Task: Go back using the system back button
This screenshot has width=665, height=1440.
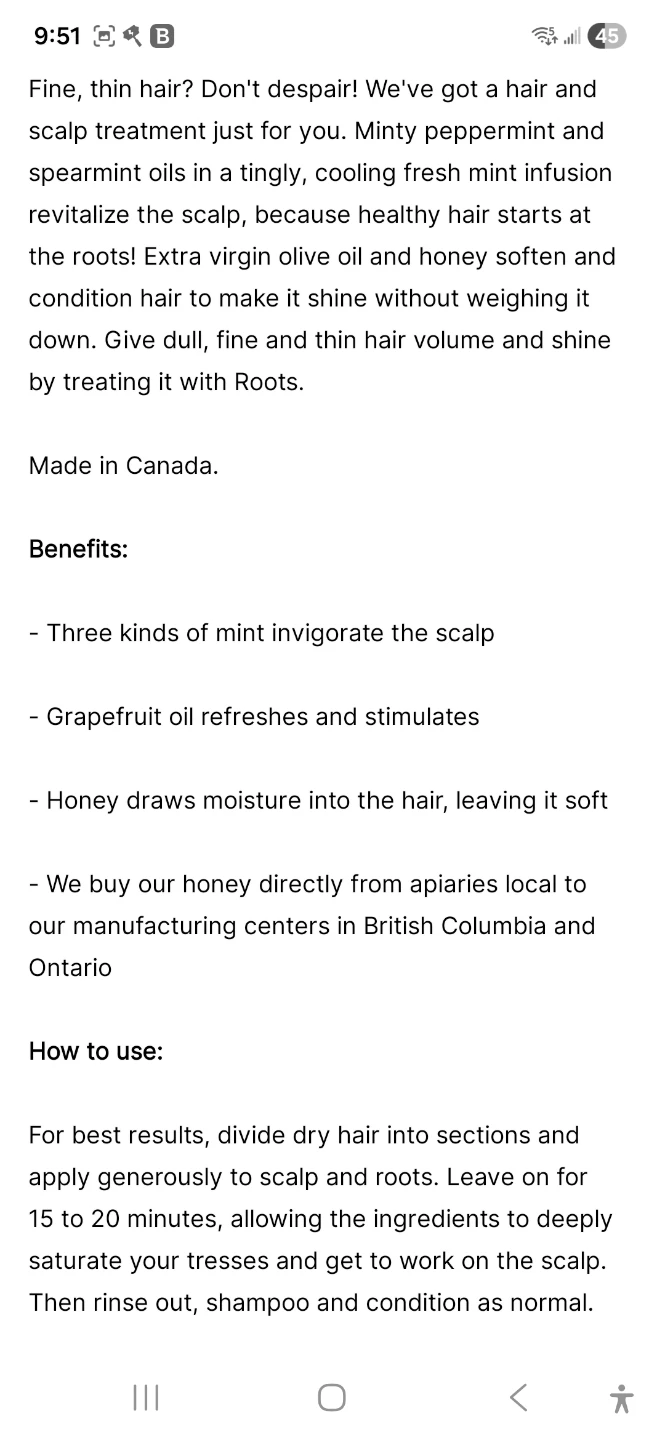Action: 518,1397
